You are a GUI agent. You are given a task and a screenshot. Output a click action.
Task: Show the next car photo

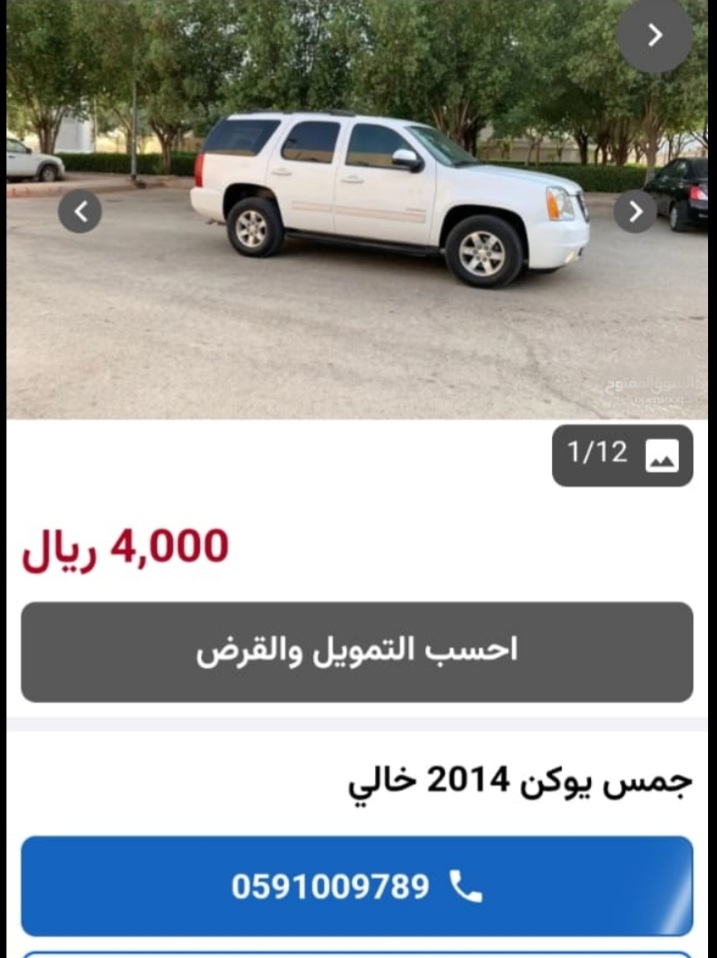coord(635,211)
